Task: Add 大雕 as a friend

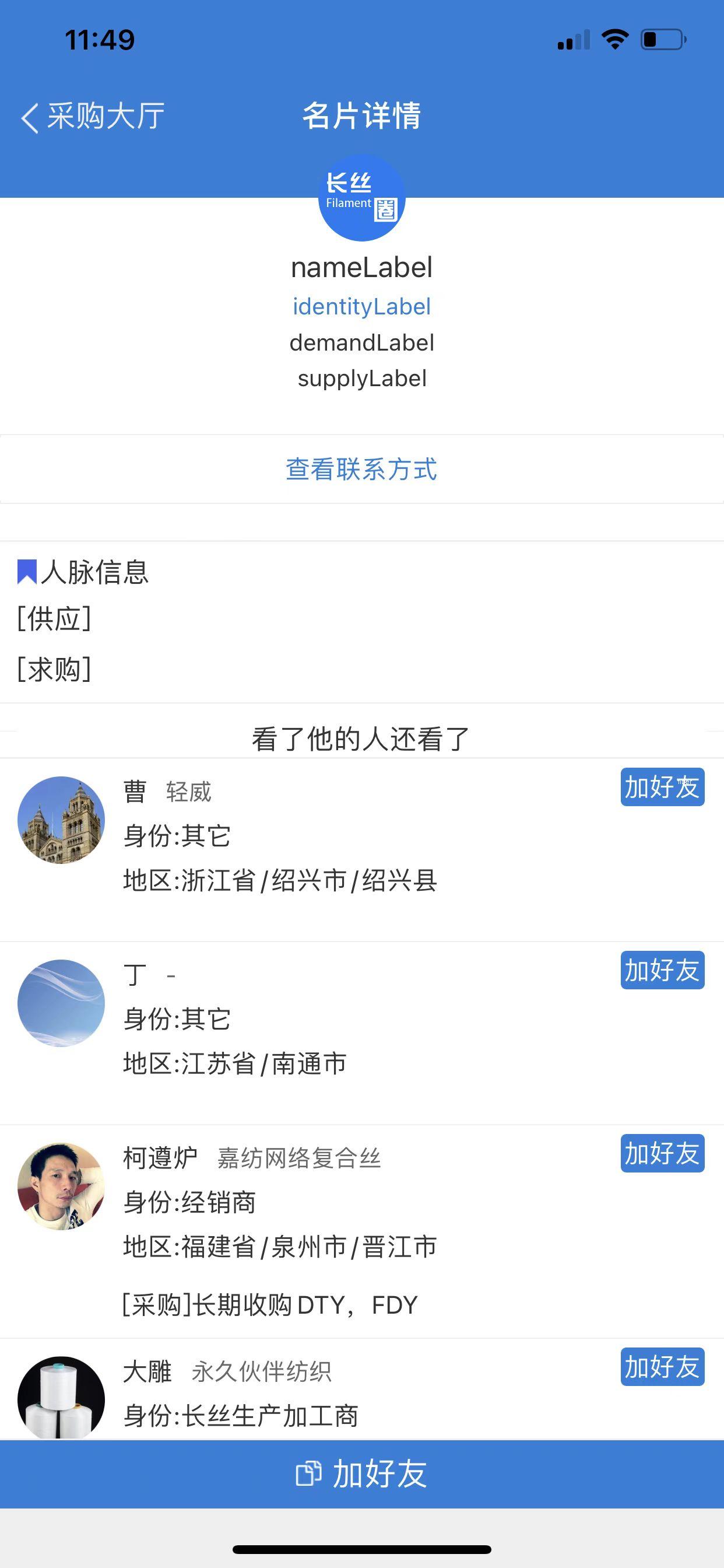Action: [x=662, y=1367]
